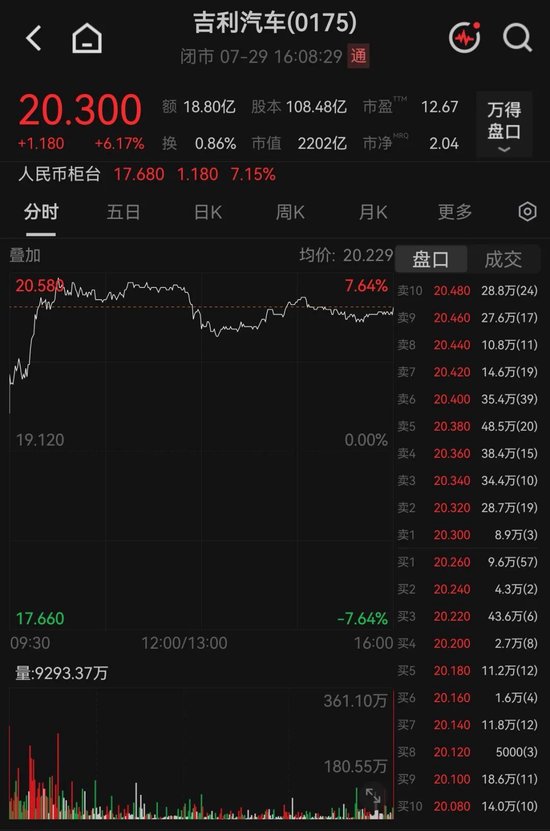550x831 pixels.
Task: Open chart settings hexagon icon
Action: point(527,211)
